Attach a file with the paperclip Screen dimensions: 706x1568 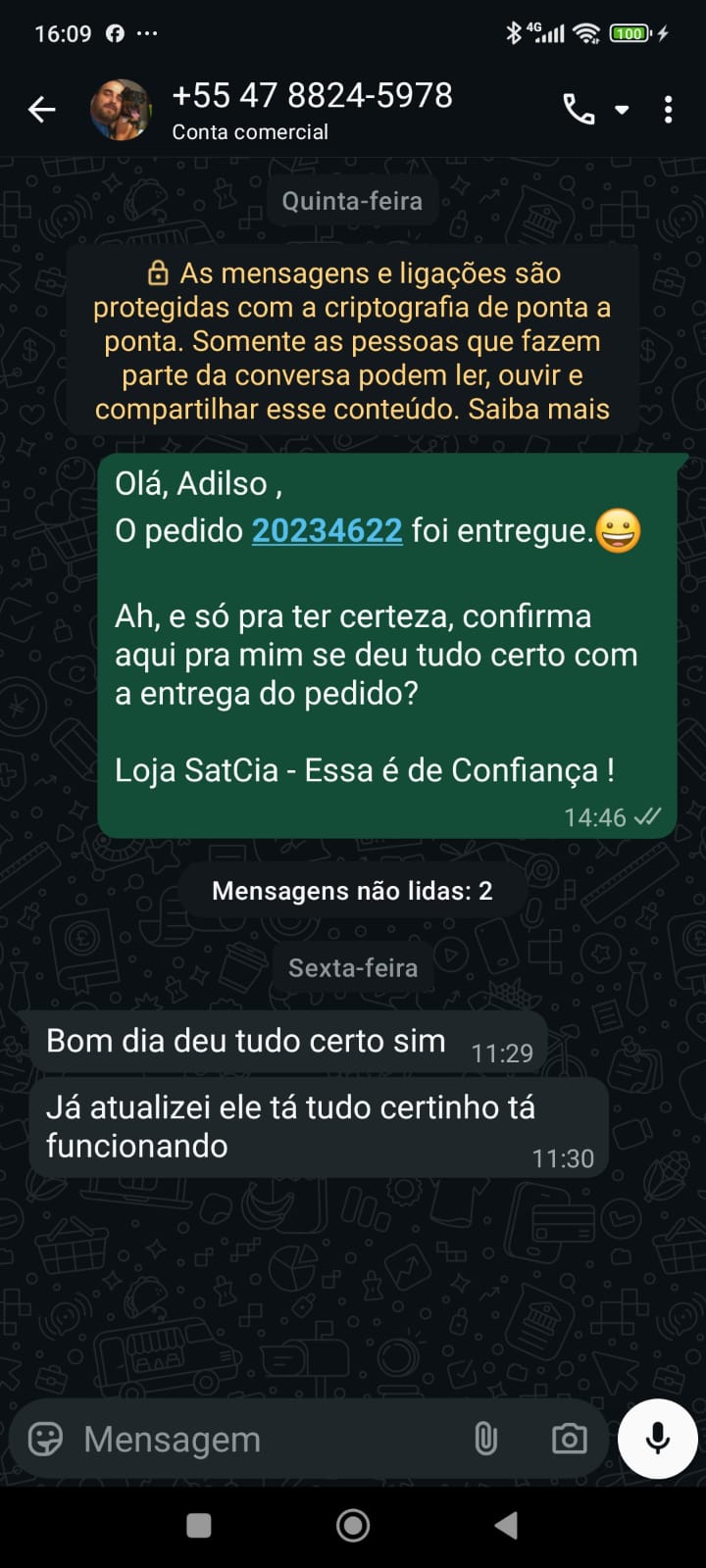485,1439
